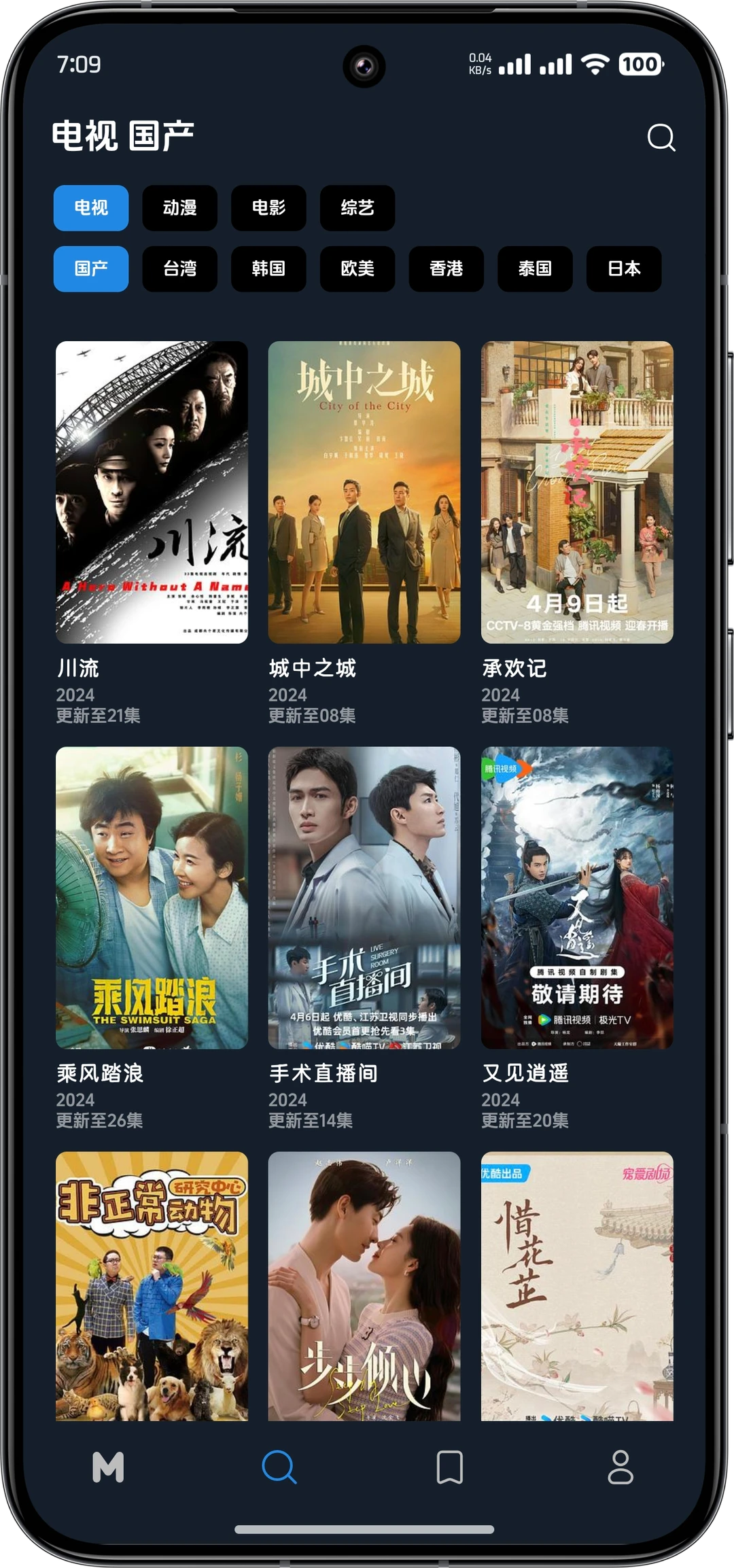Open 手术直播间 show page
The height and width of the screenshot is (1568, 734).
click(x=364, y=897)
